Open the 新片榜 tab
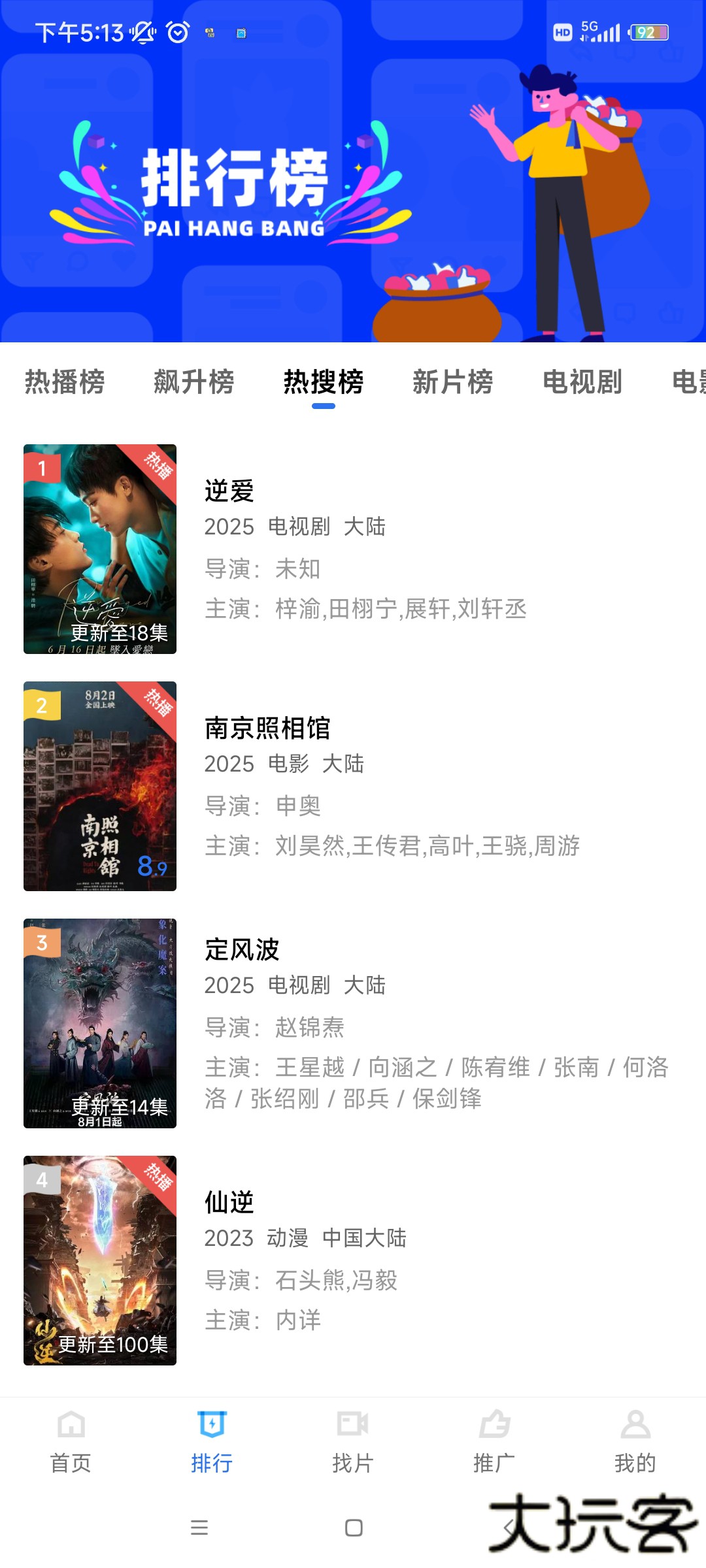The width and height of the screenshot is (706, 1568). 453,382
